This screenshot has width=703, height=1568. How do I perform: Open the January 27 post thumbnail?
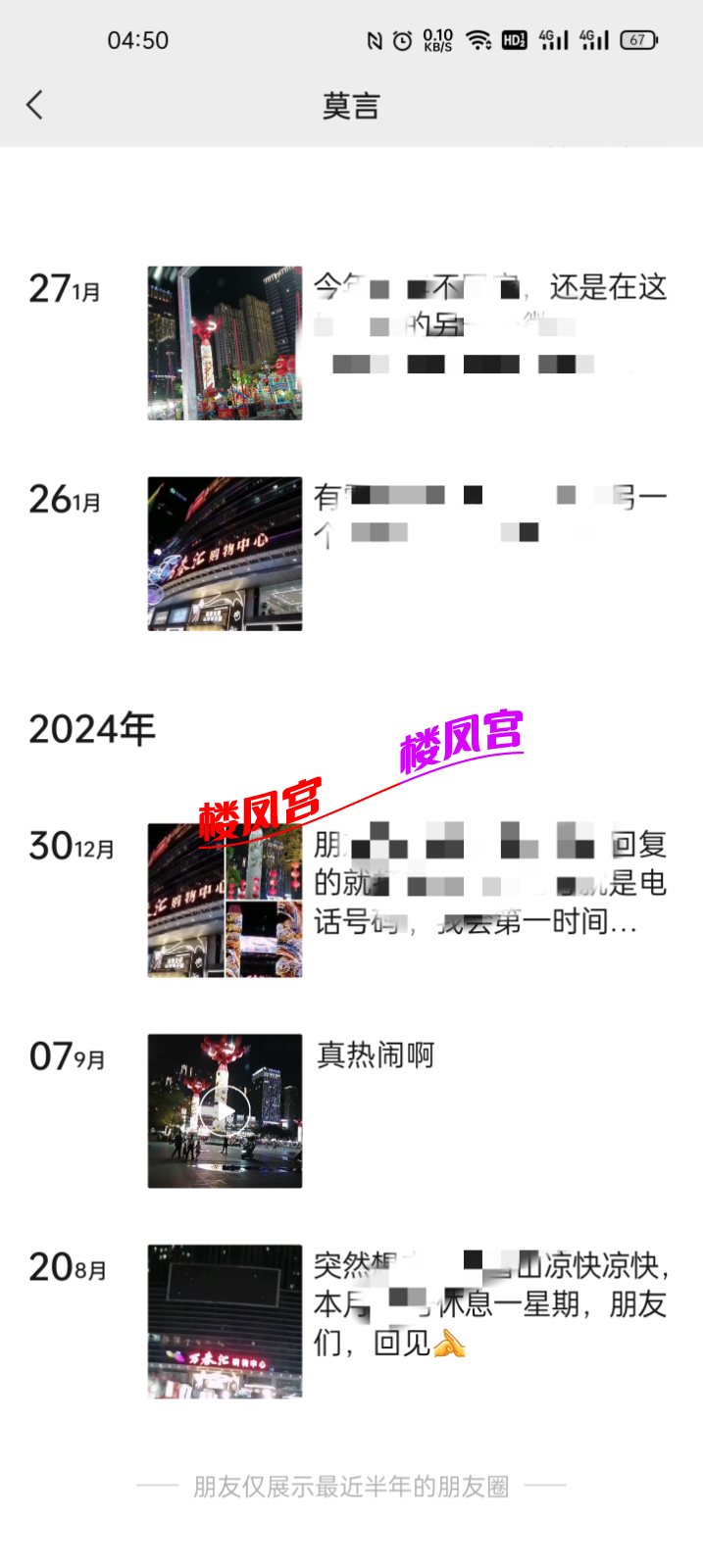pyautogui.click(x=225, y=343)
